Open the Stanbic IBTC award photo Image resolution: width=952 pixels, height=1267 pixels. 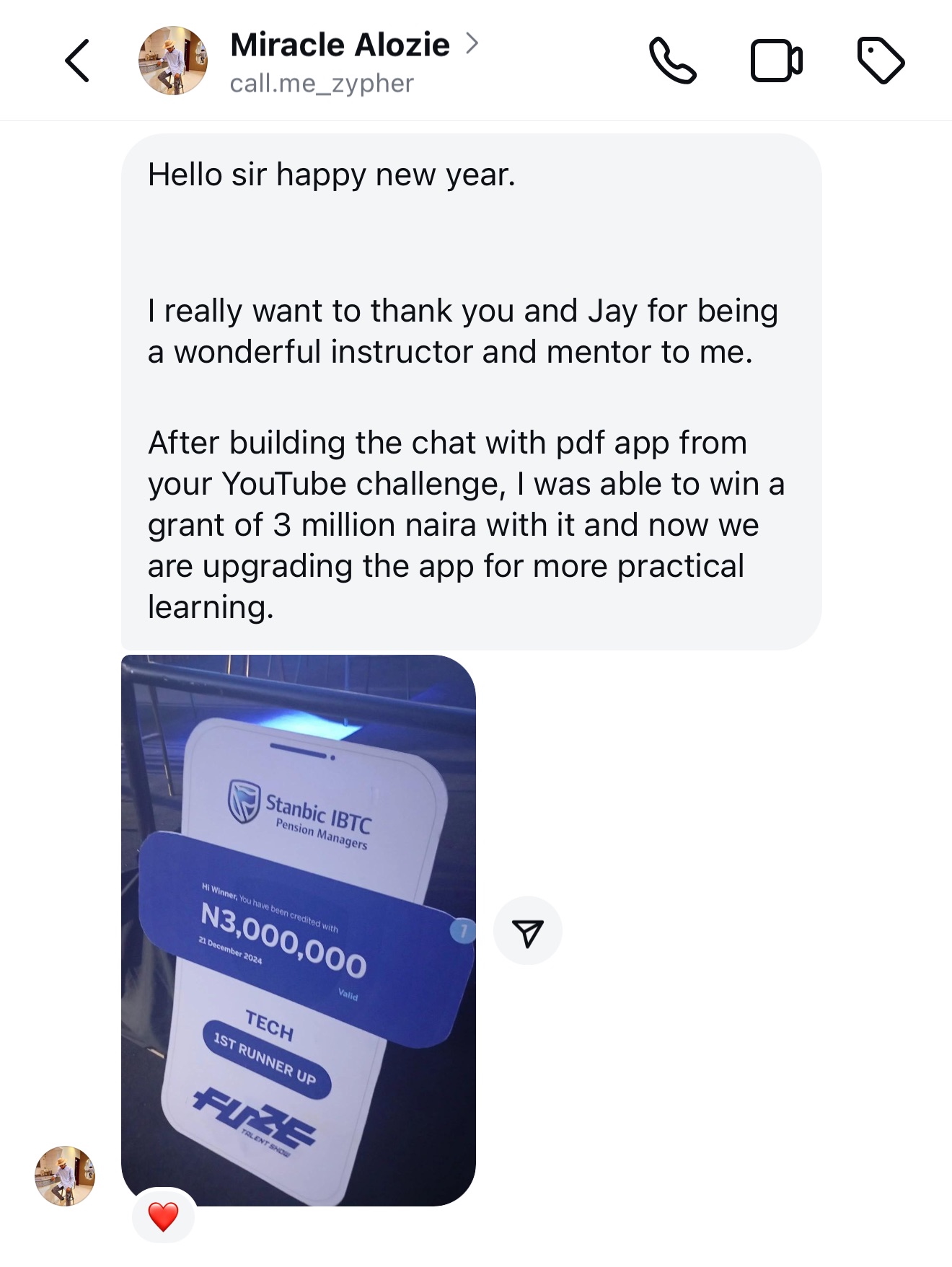click(x=299, y=930)
